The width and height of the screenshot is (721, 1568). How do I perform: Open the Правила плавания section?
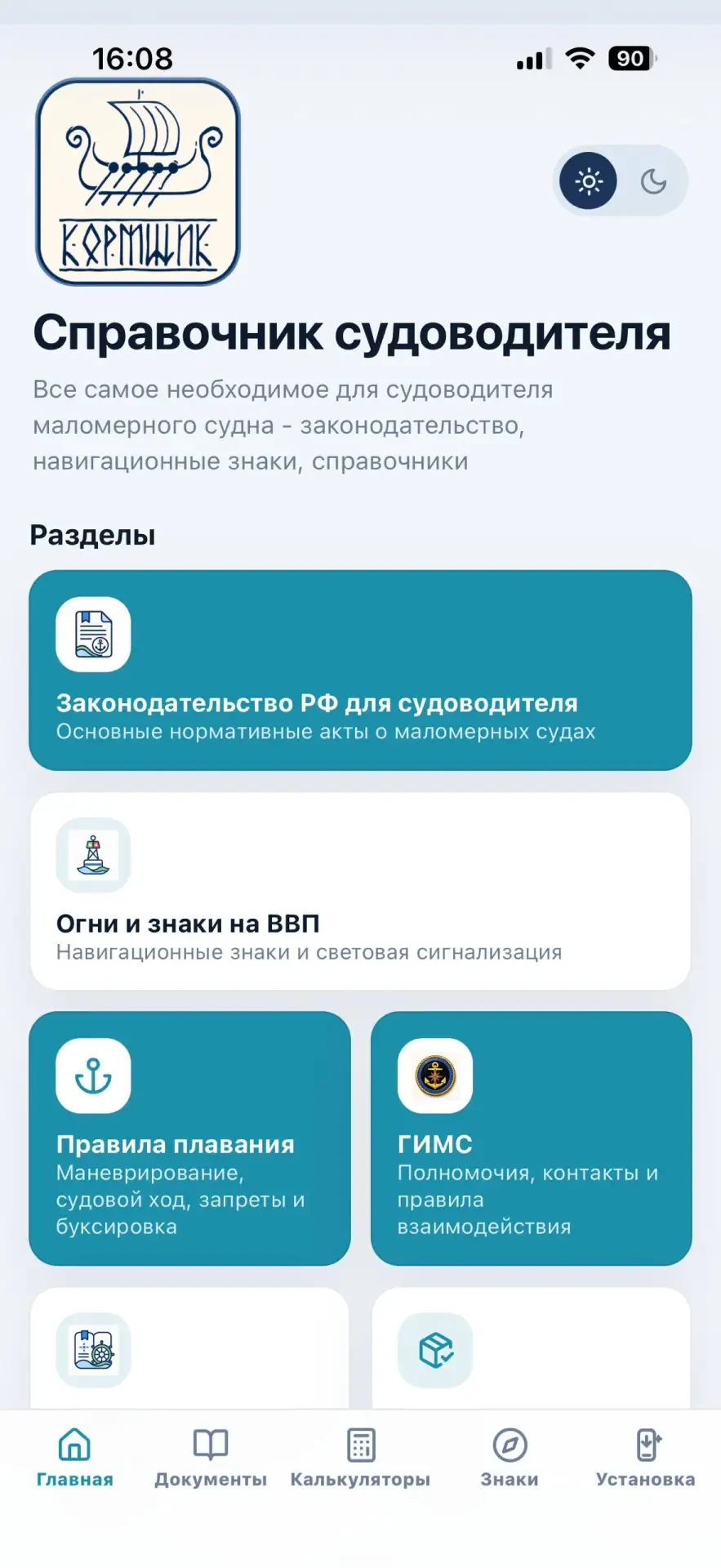click(189, 1138)
